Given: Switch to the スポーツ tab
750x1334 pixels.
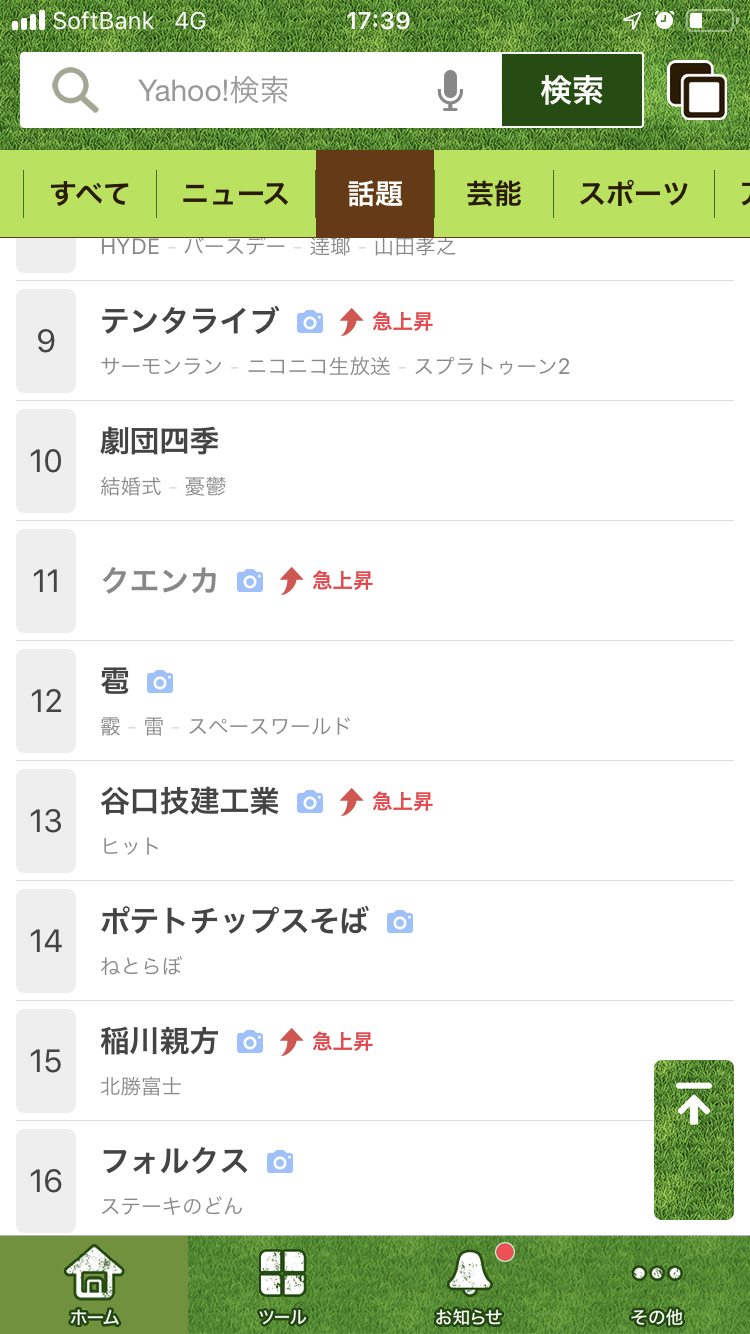Looking at the screenshot, I should pyautogui.click(x=634, y=194).
